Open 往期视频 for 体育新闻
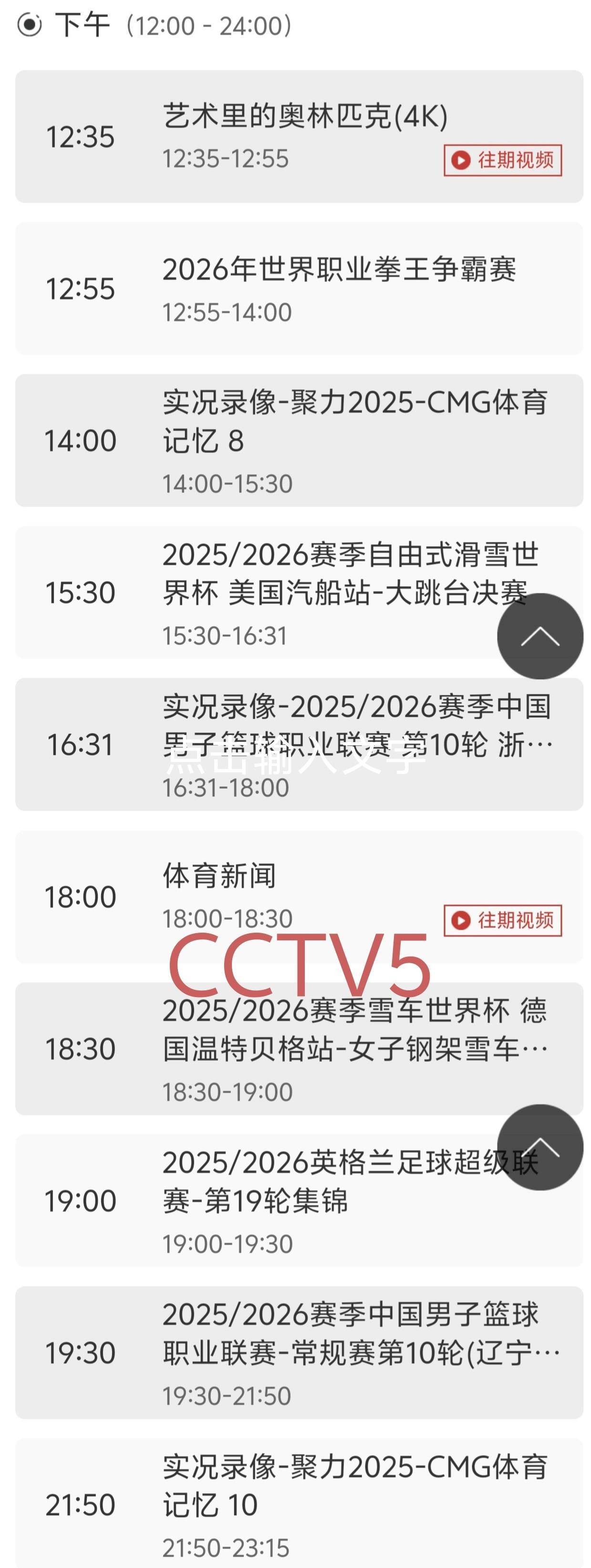Viewport: 591px width, 1568px height. pos(502,920)
